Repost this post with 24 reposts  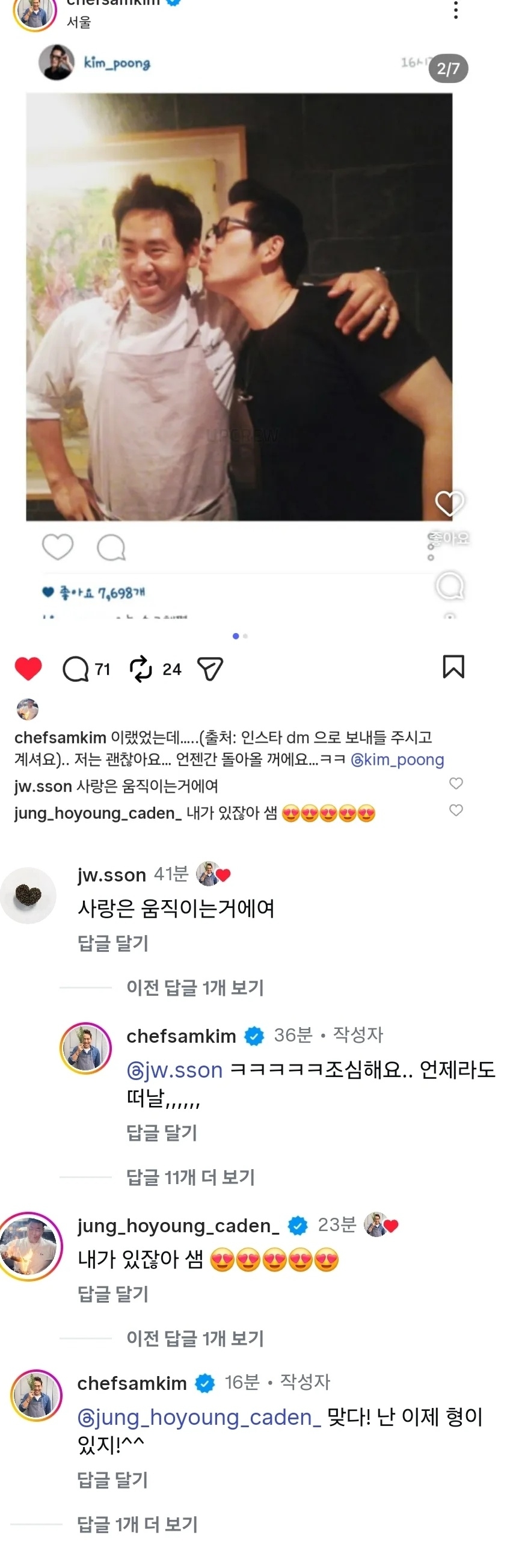pyautogui.click(x=141, y=669)
